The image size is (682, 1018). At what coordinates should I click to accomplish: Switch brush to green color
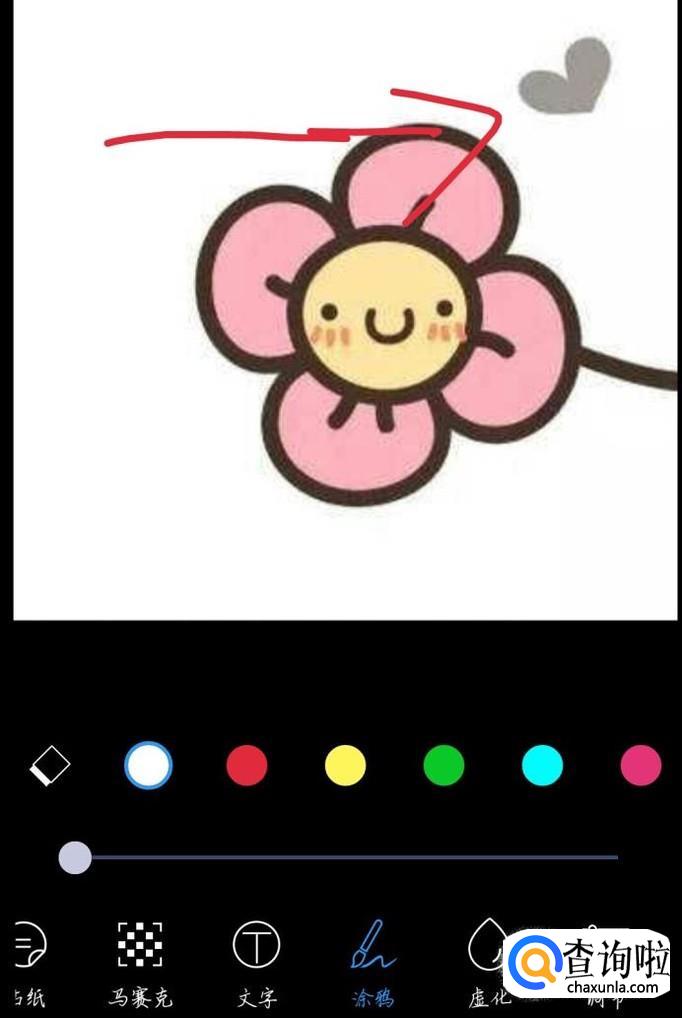coord(444,766)
